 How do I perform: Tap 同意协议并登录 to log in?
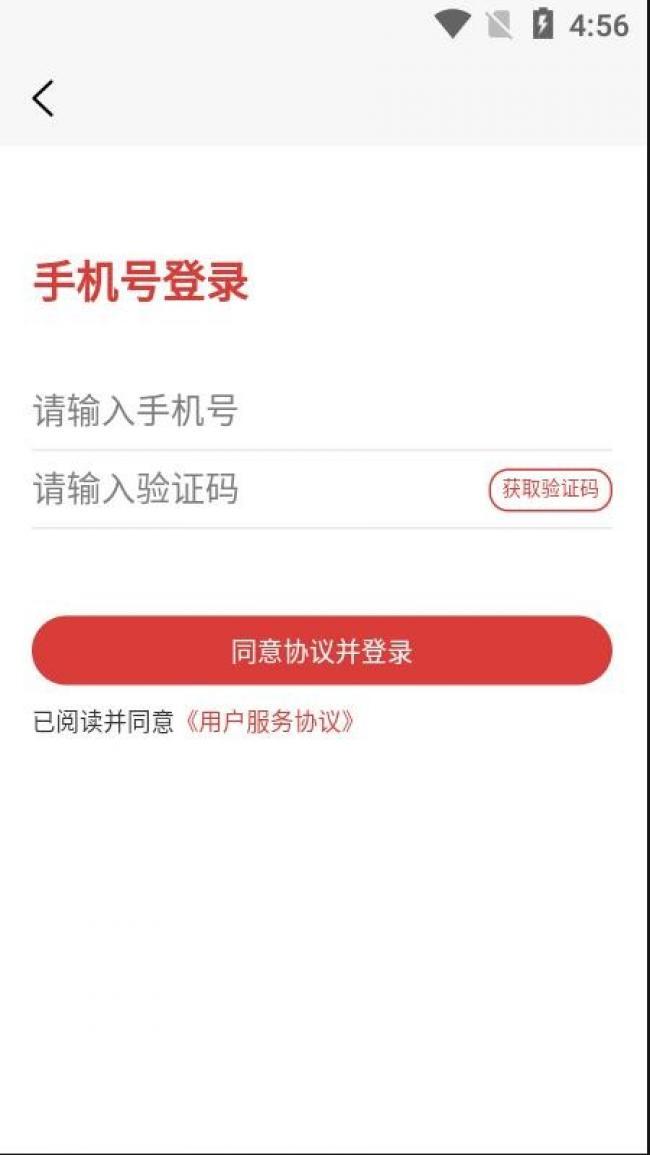click(x=321, y=651)
